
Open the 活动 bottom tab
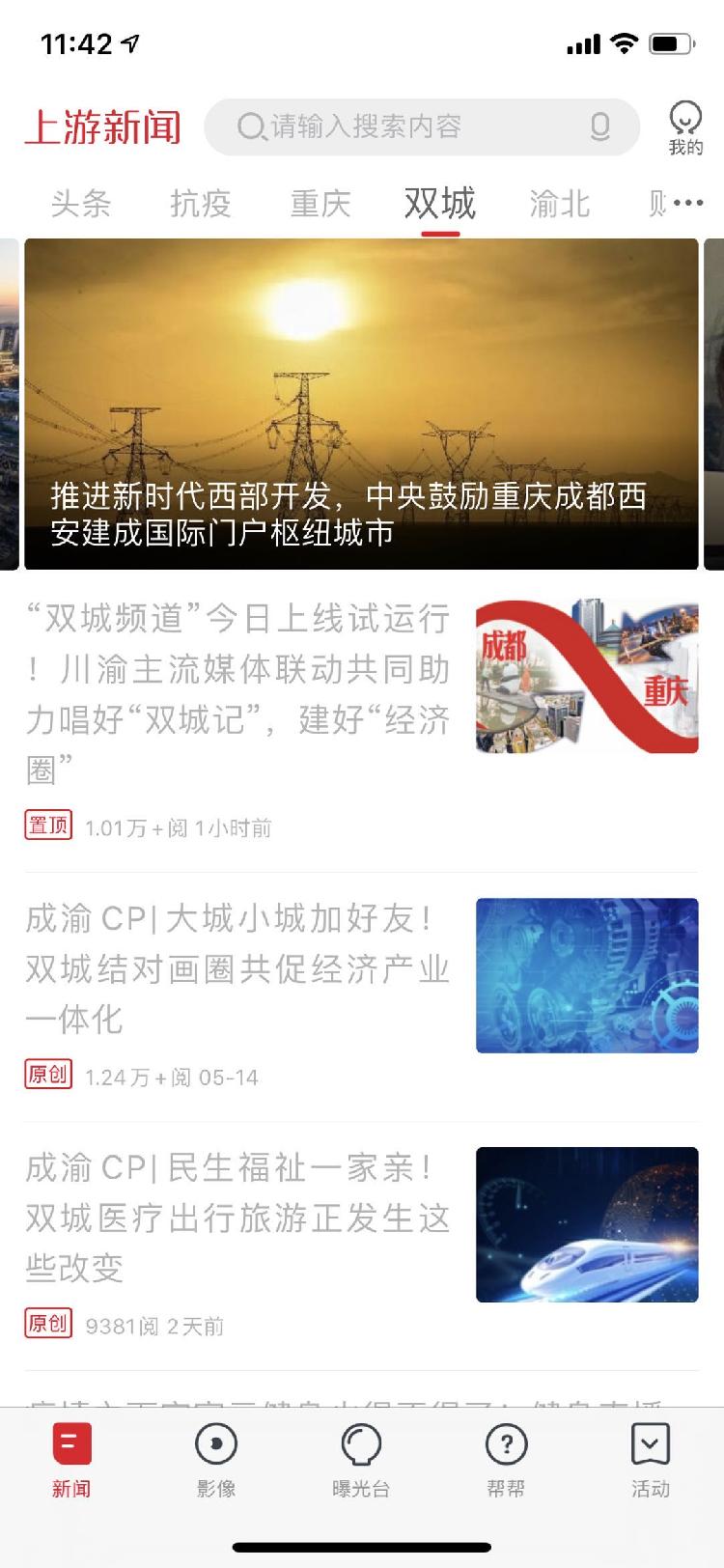pos(650,1459)
